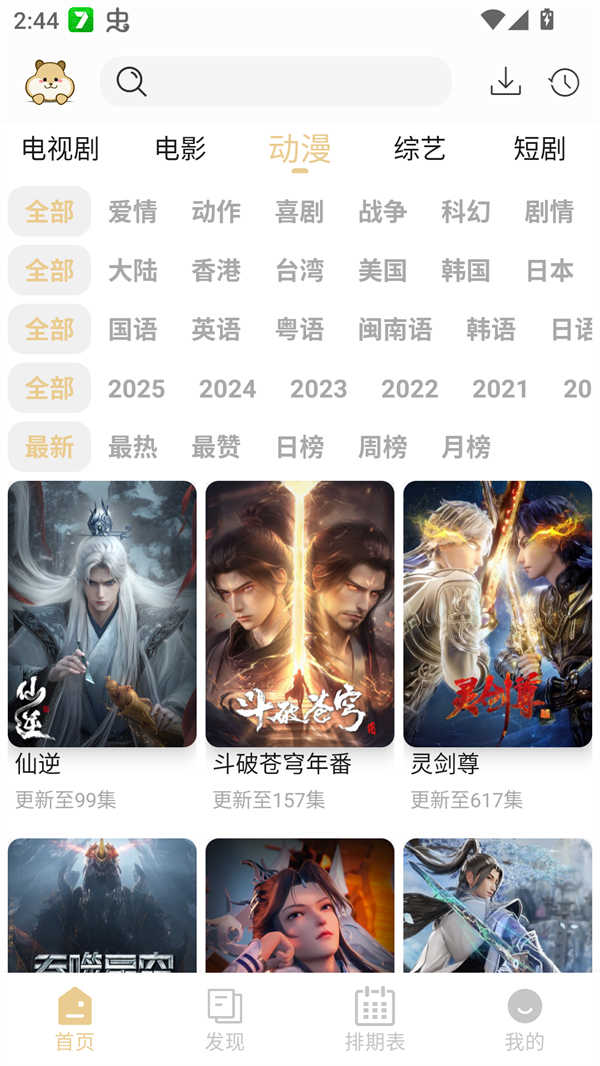Filter by genre 爱情
Screen dimensions: 600x1066
tap(133, 212)
